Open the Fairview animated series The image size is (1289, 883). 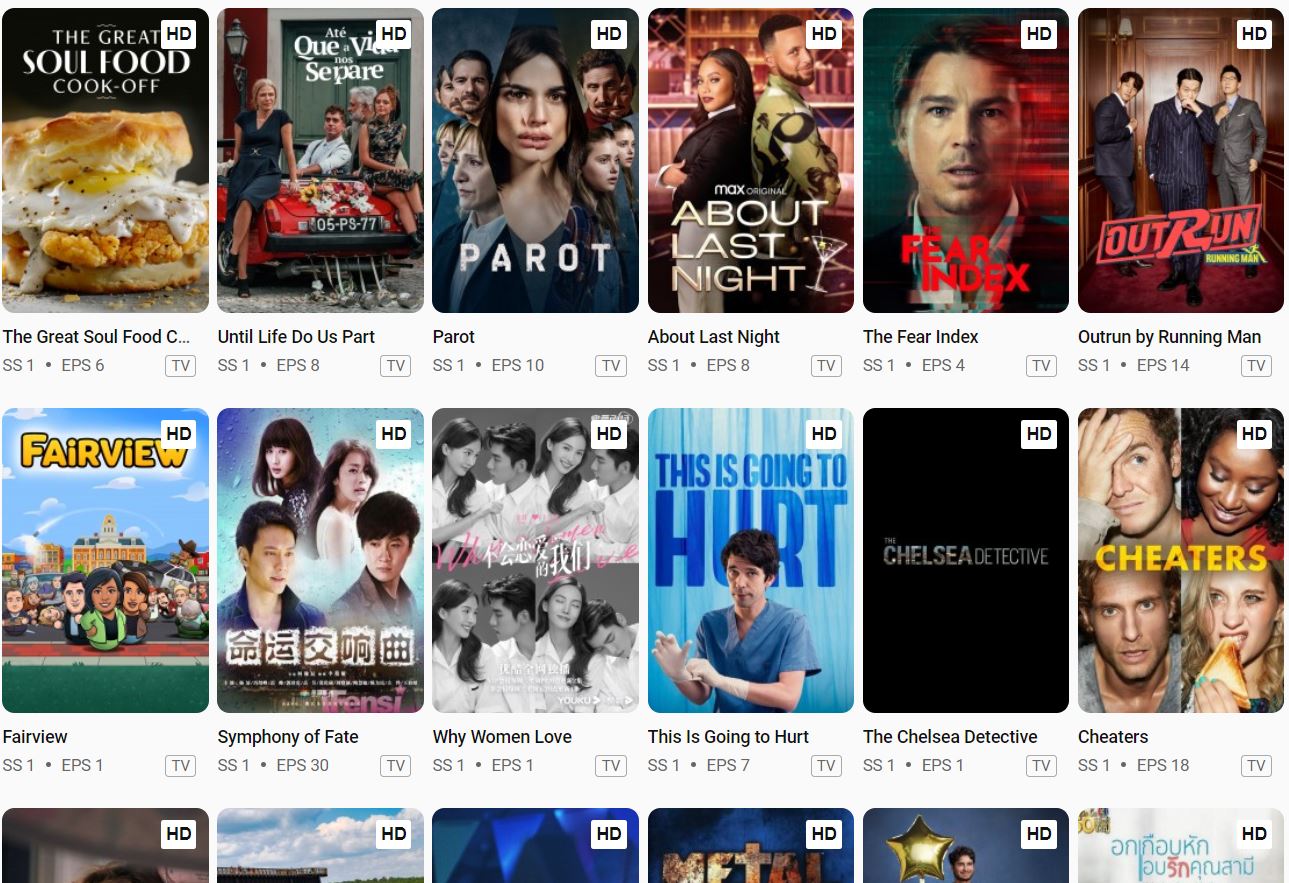pos(105,560)
